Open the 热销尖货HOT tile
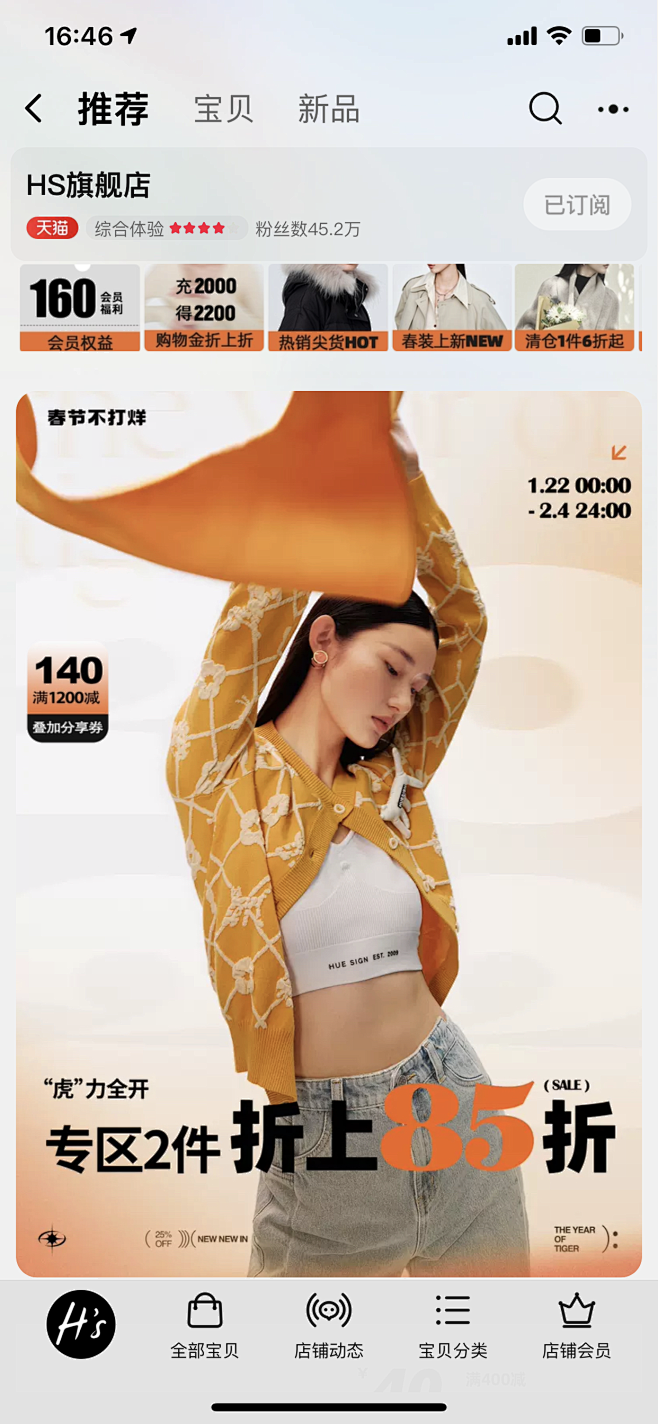Screen dimensions: 658x1424 pyautogui.click(x=328, y=308)
